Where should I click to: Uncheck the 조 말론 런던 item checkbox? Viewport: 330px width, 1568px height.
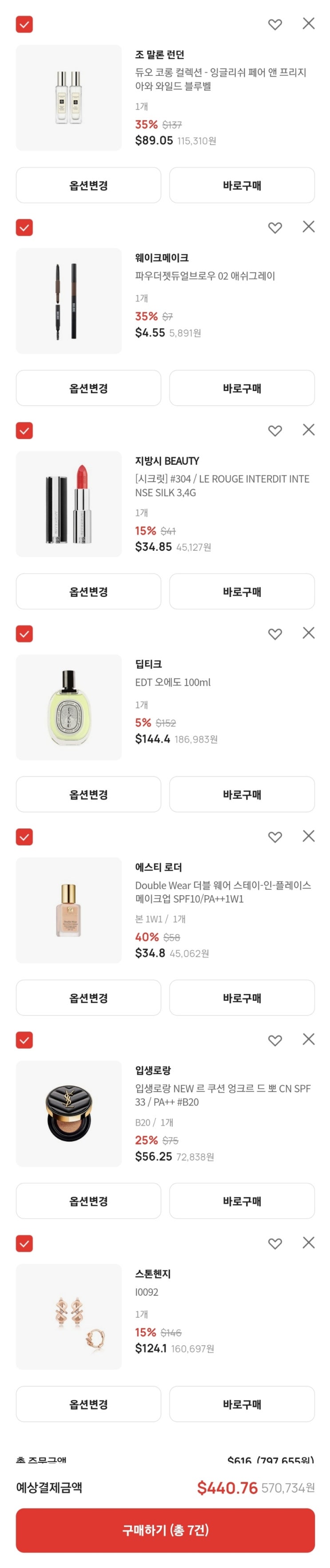(24, 24)
